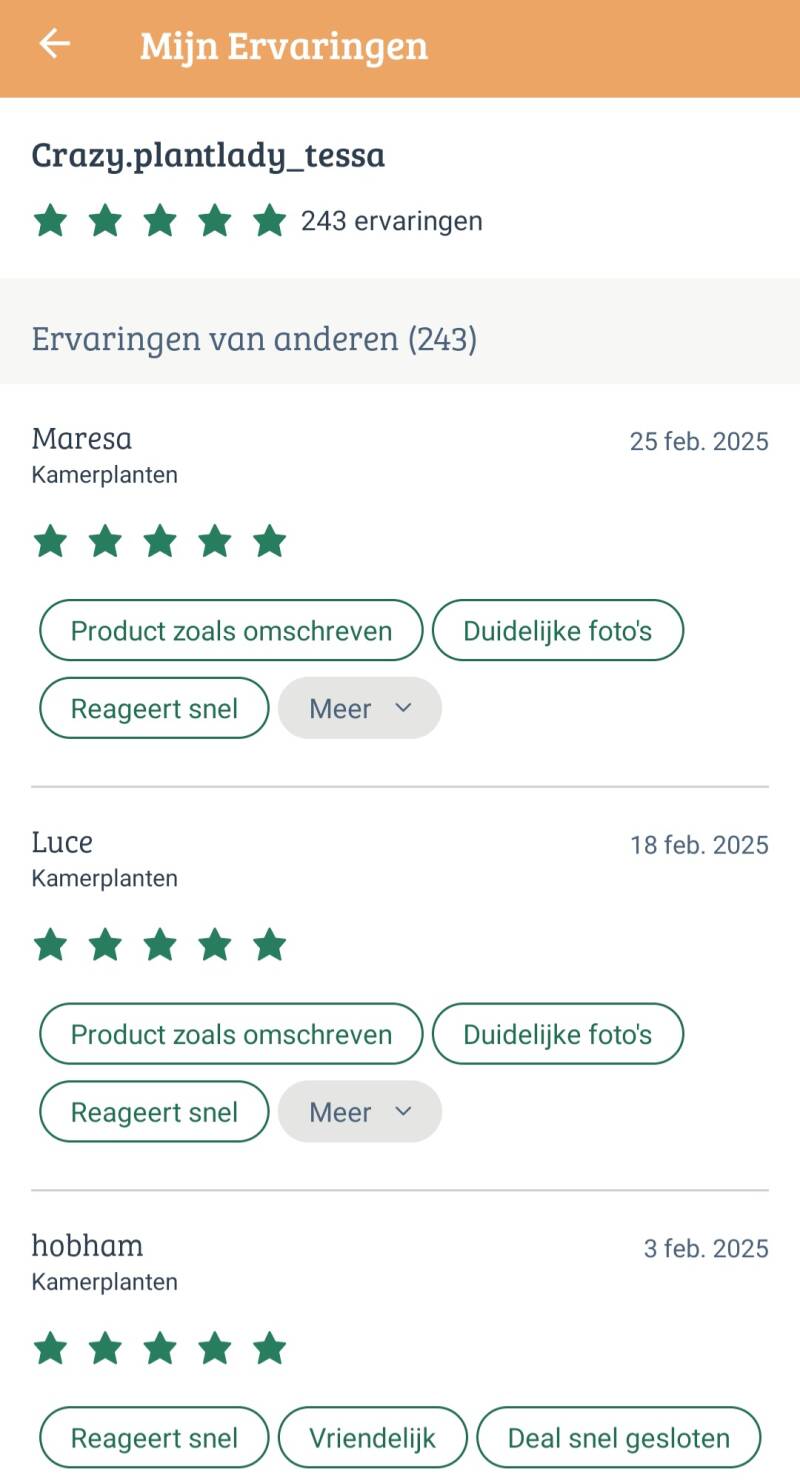Expand Meer in Luce's review
This screenshot has width=800, height=1480.
pyautogui.click(x=359, y=1112)
